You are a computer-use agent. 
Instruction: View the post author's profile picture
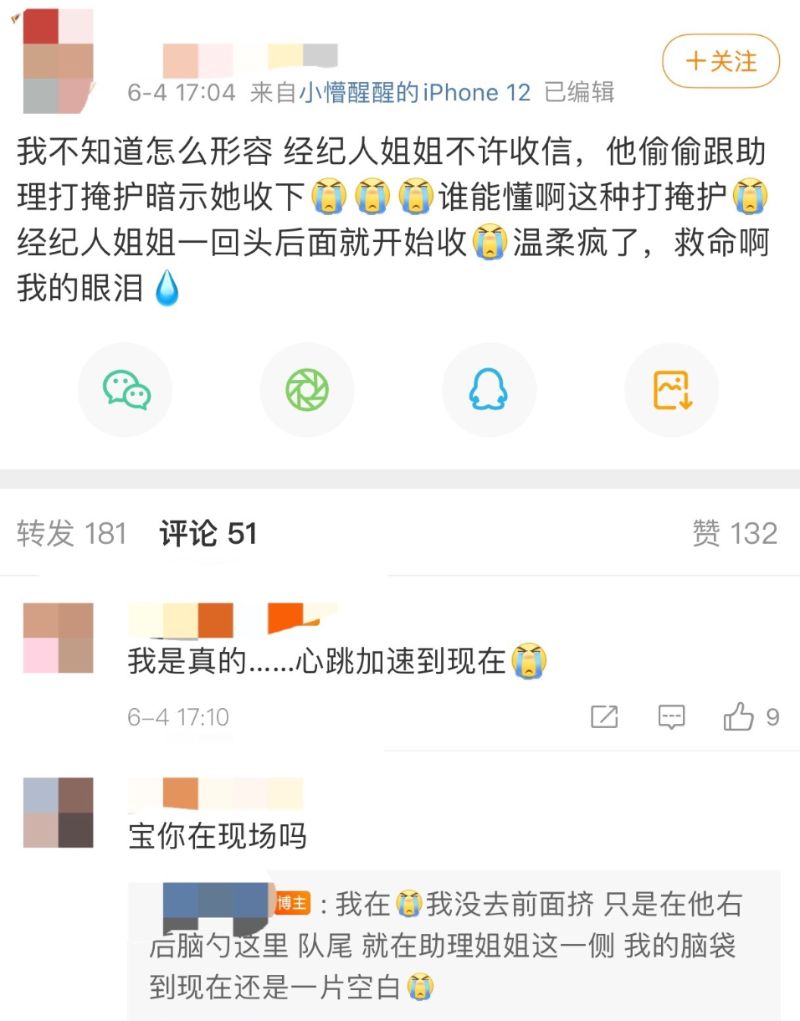pyautogui.click(x=57, y=60)
